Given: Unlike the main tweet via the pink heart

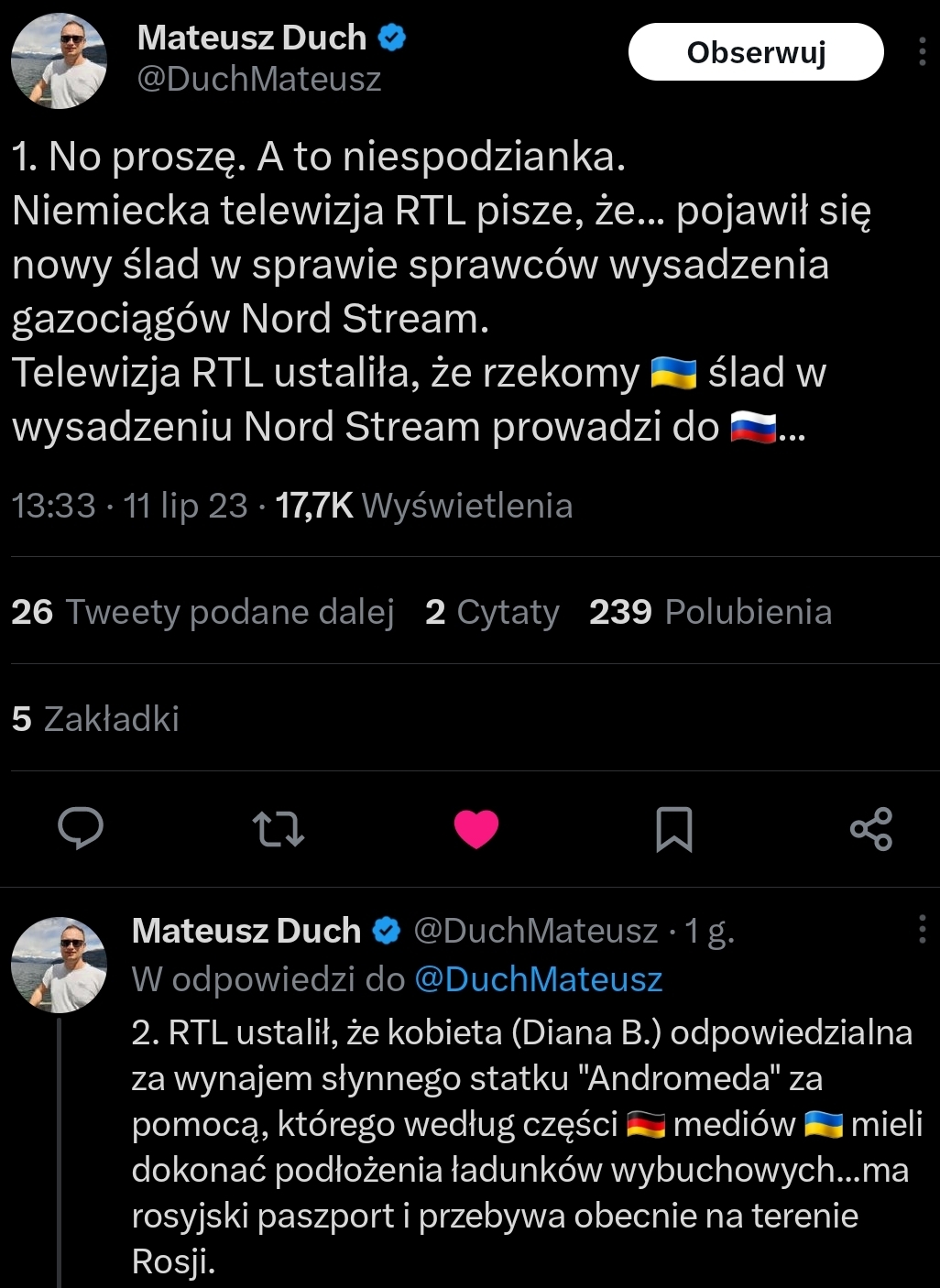Looking at the screenshot, I should (476, 829).
